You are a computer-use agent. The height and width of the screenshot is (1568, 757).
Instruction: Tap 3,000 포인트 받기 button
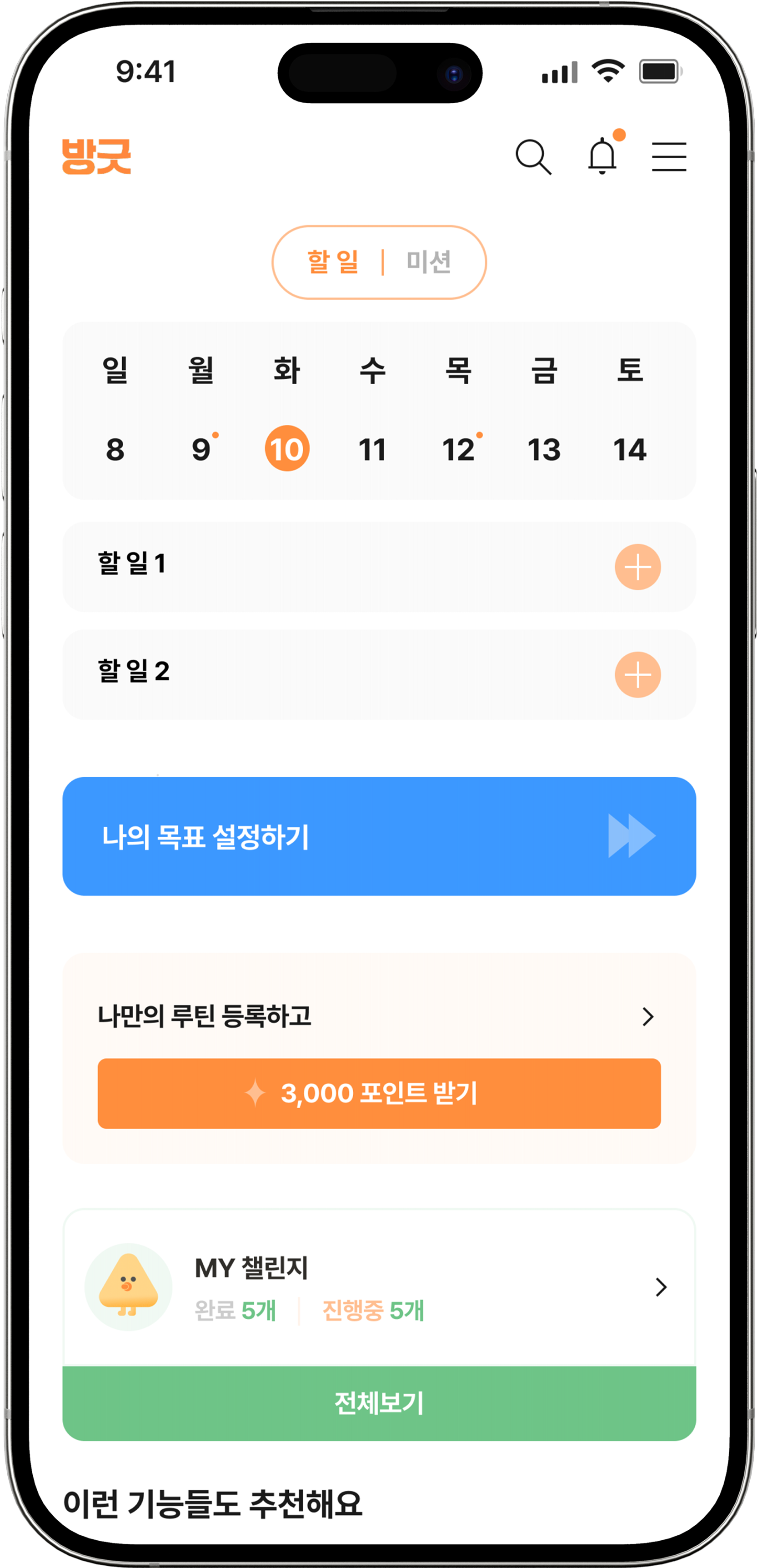[379, 1093]
